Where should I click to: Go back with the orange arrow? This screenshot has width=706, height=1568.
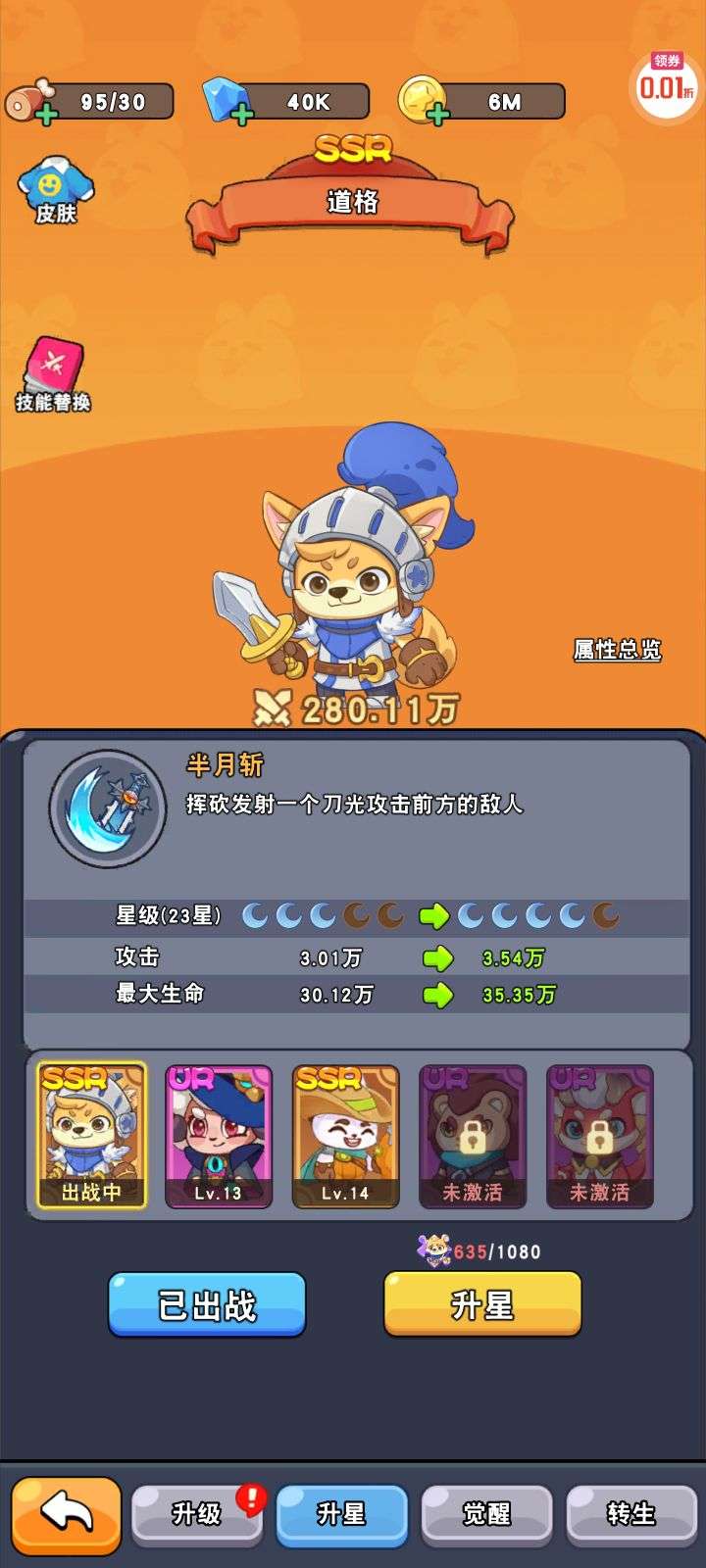pos(67,1514)
